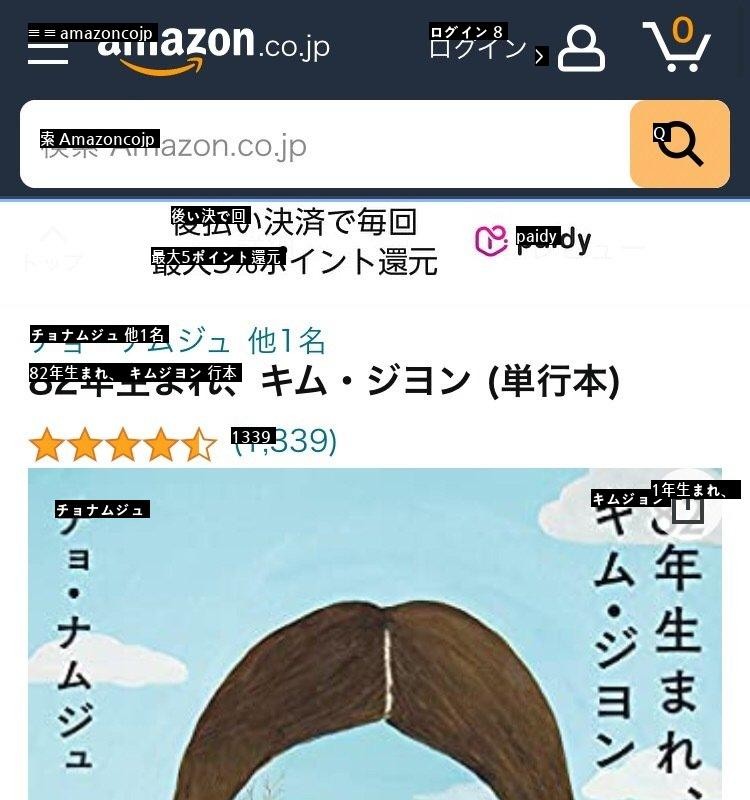
Task: Tap the orange search magnifier button
Action: coord(680,145)
